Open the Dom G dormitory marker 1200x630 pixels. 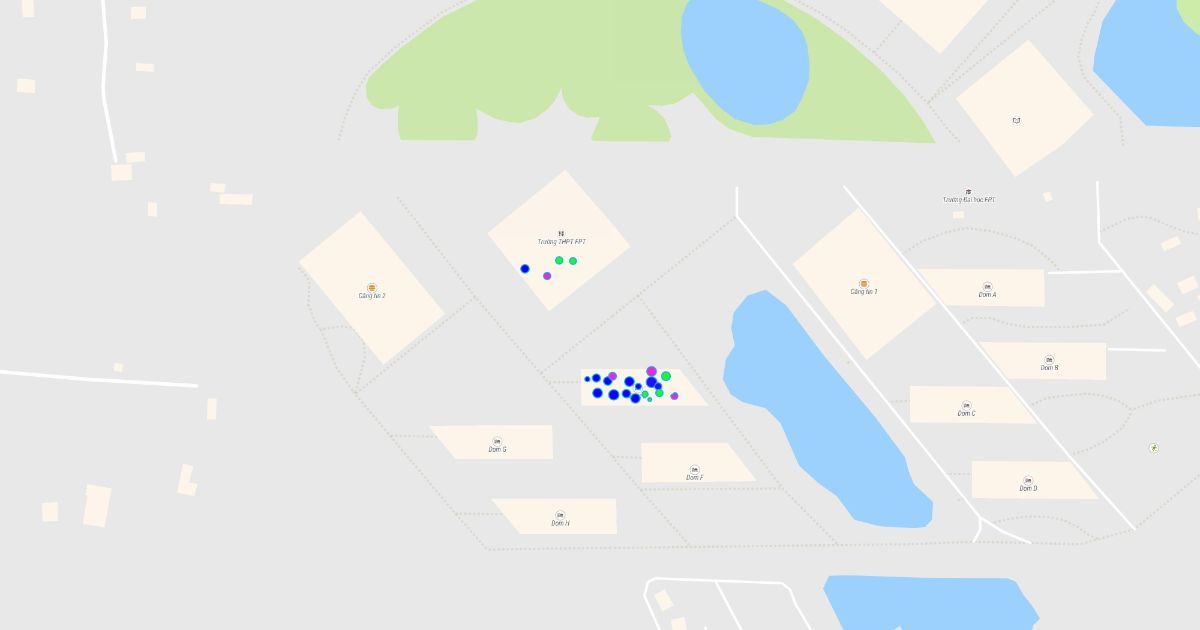[x=497, y=442]
